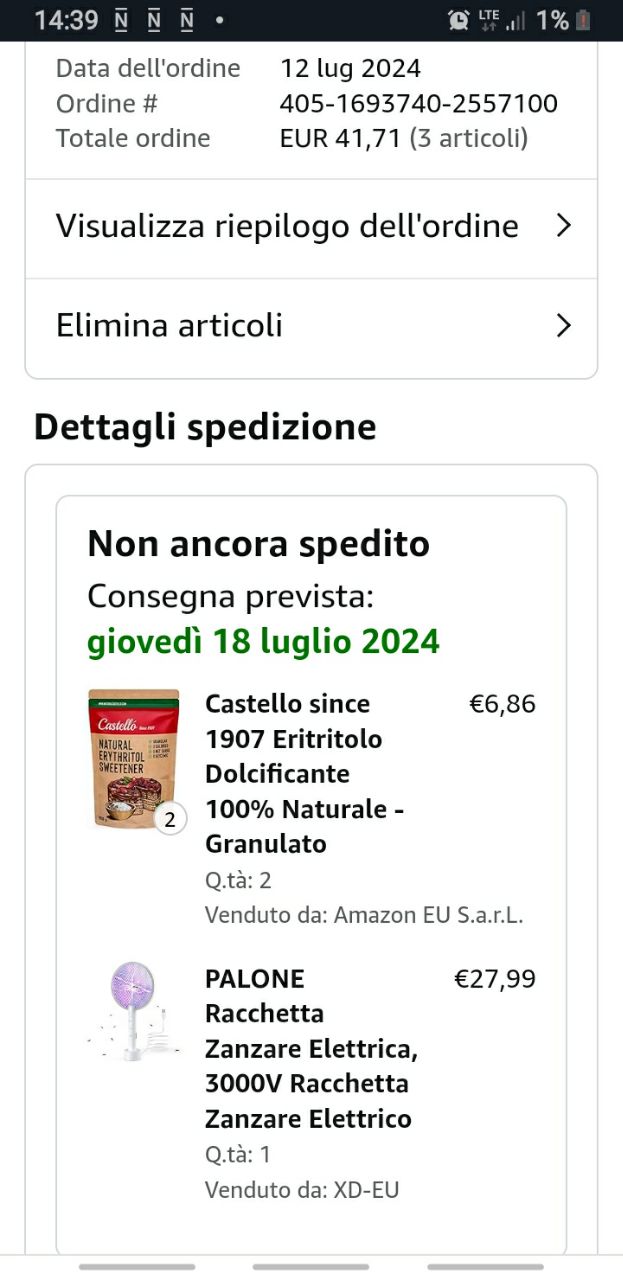623x1280 pixels.
Task: Open the Castello since 1907 Eritritolo title
Action: [x=305, y=773]
